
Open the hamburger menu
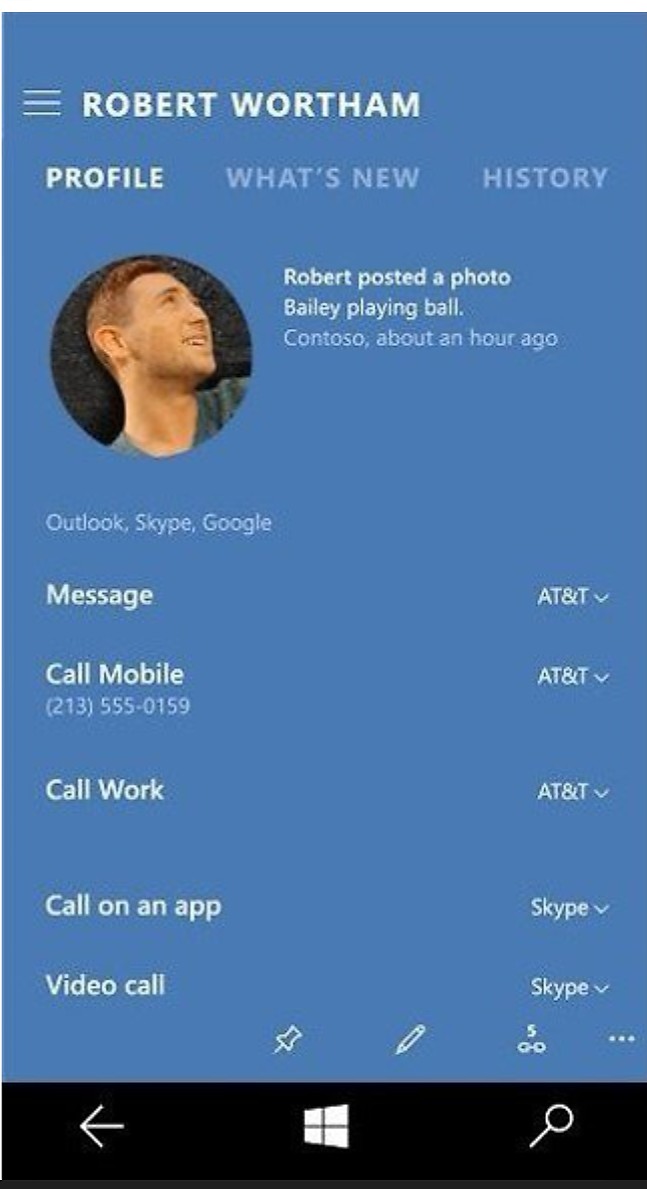click(x=42, y=102)
